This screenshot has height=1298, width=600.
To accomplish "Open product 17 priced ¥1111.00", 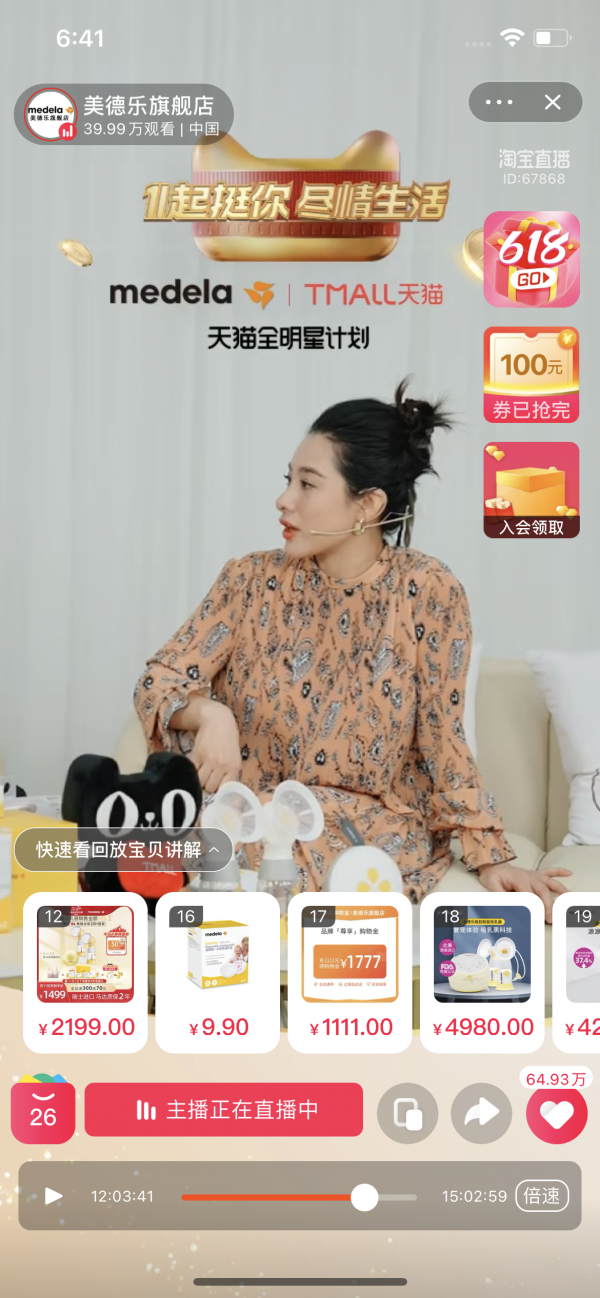I will pyautogui.click(x=350, y=972).
